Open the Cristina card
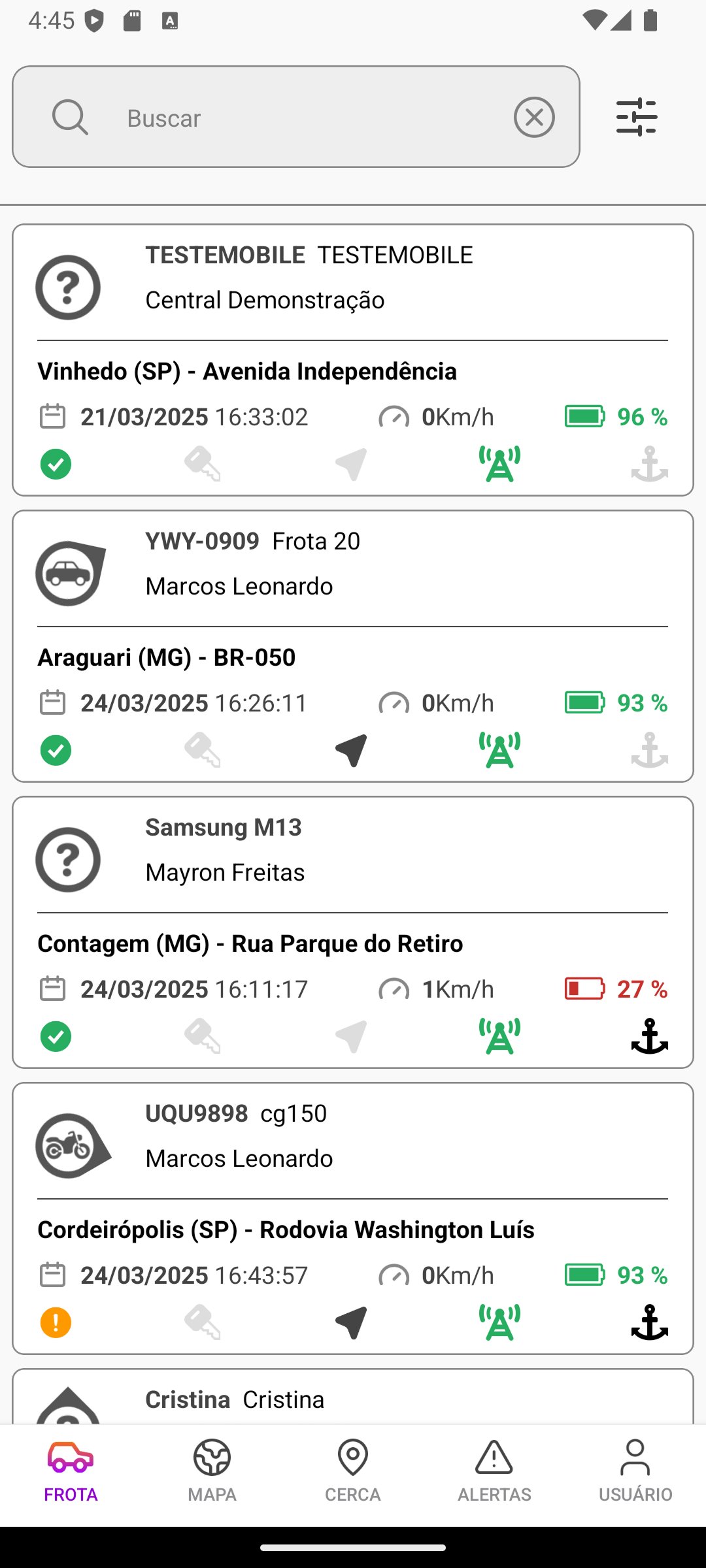This screenshot has height=1568, width=706. [353, 1396]
